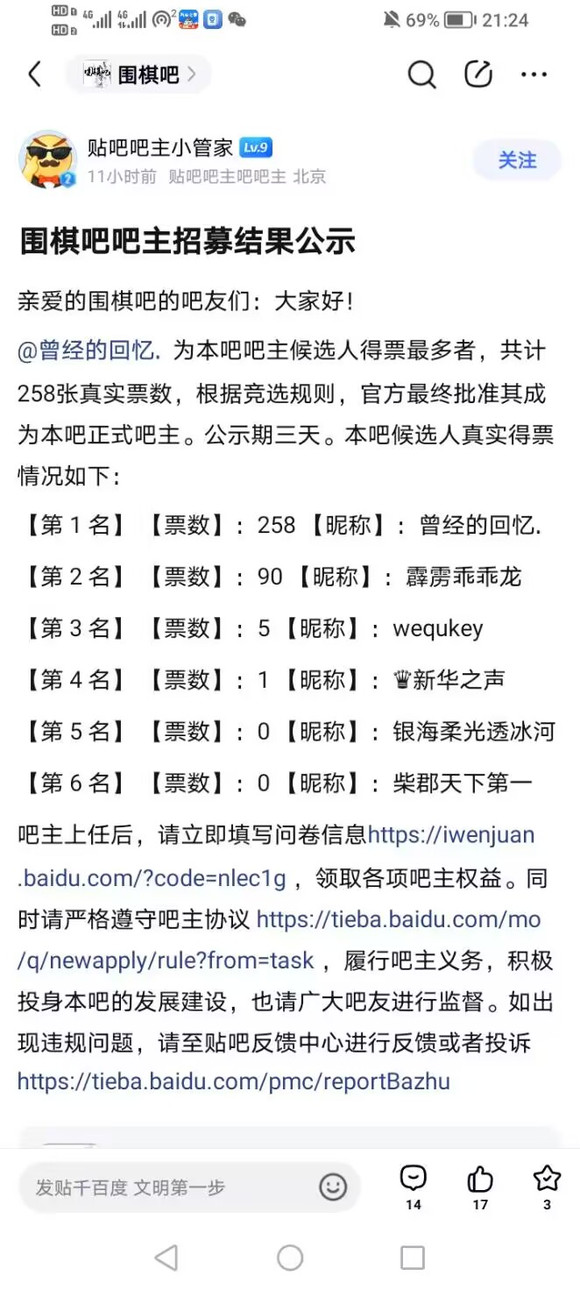Open the tieba.baidu.com/pmc/reportBazhu link
Screen dimensions: 580x1290
[x=233, y=1081]
